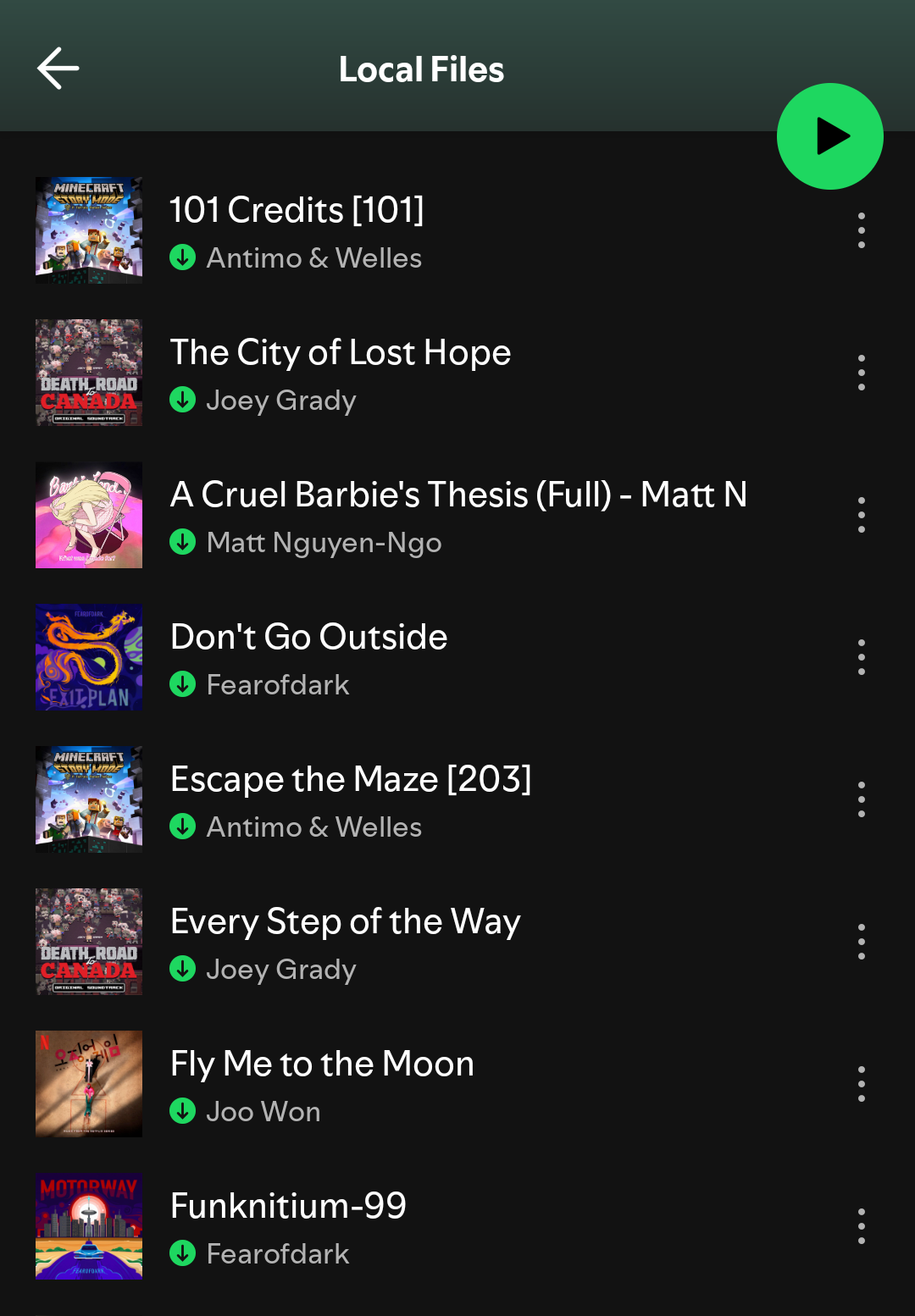
Task: Click the Death Road to Canada artwork on Every Step of the Way
Action: [x=88, y=941]
